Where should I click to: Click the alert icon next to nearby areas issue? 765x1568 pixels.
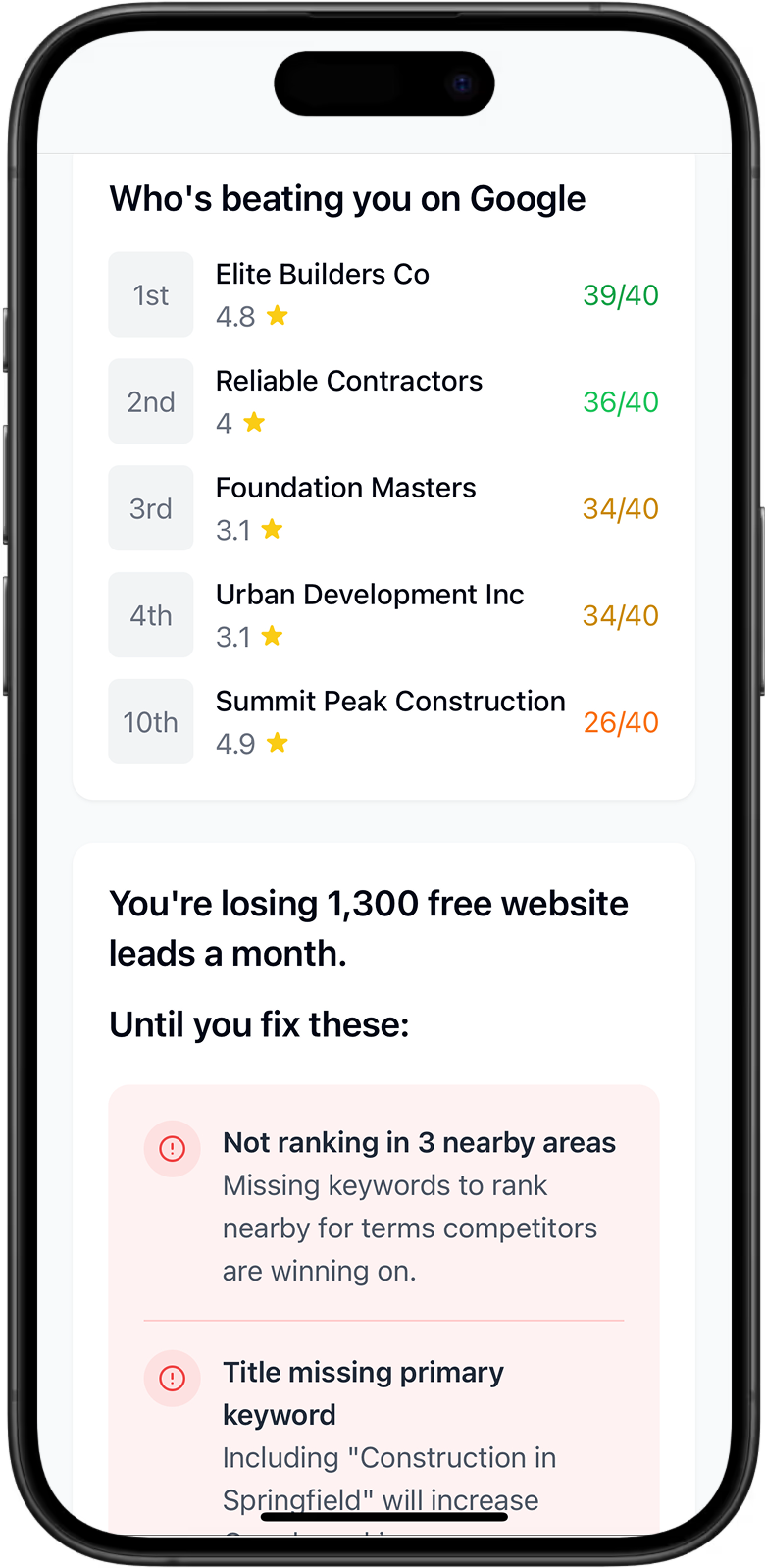tap(173, 1148)
